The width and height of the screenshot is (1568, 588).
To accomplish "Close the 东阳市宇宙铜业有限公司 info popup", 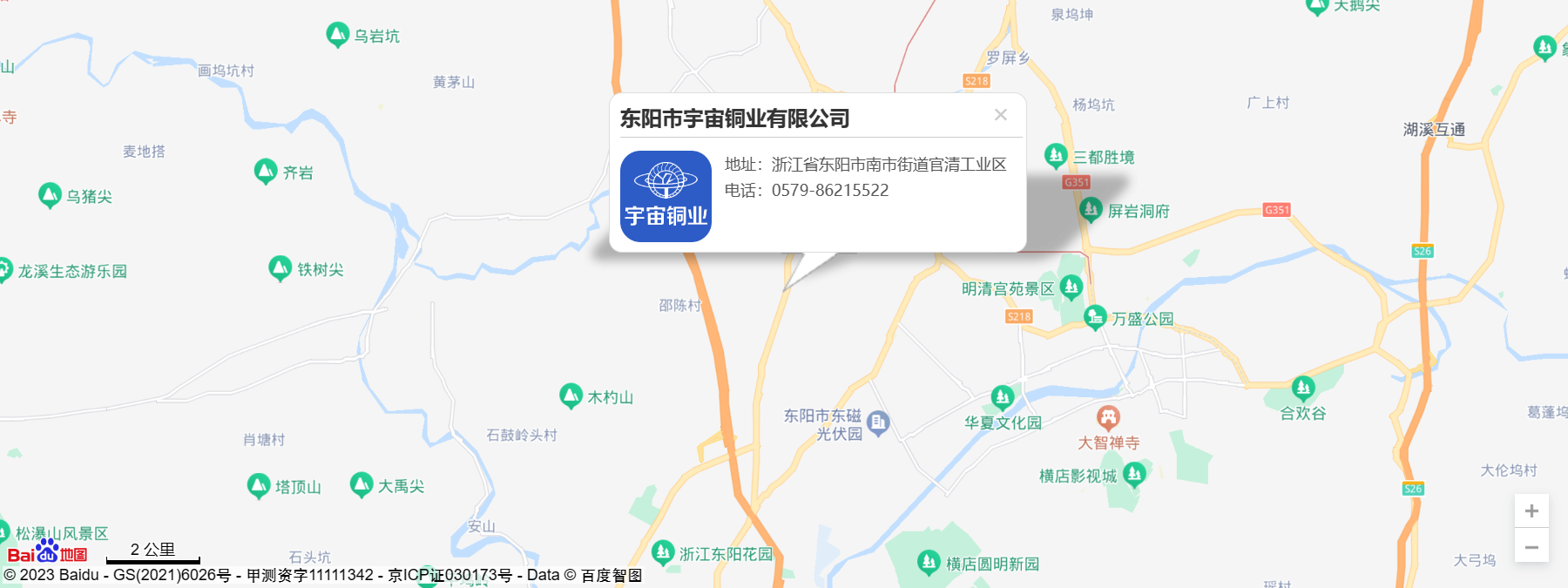I will [1001, 115].
